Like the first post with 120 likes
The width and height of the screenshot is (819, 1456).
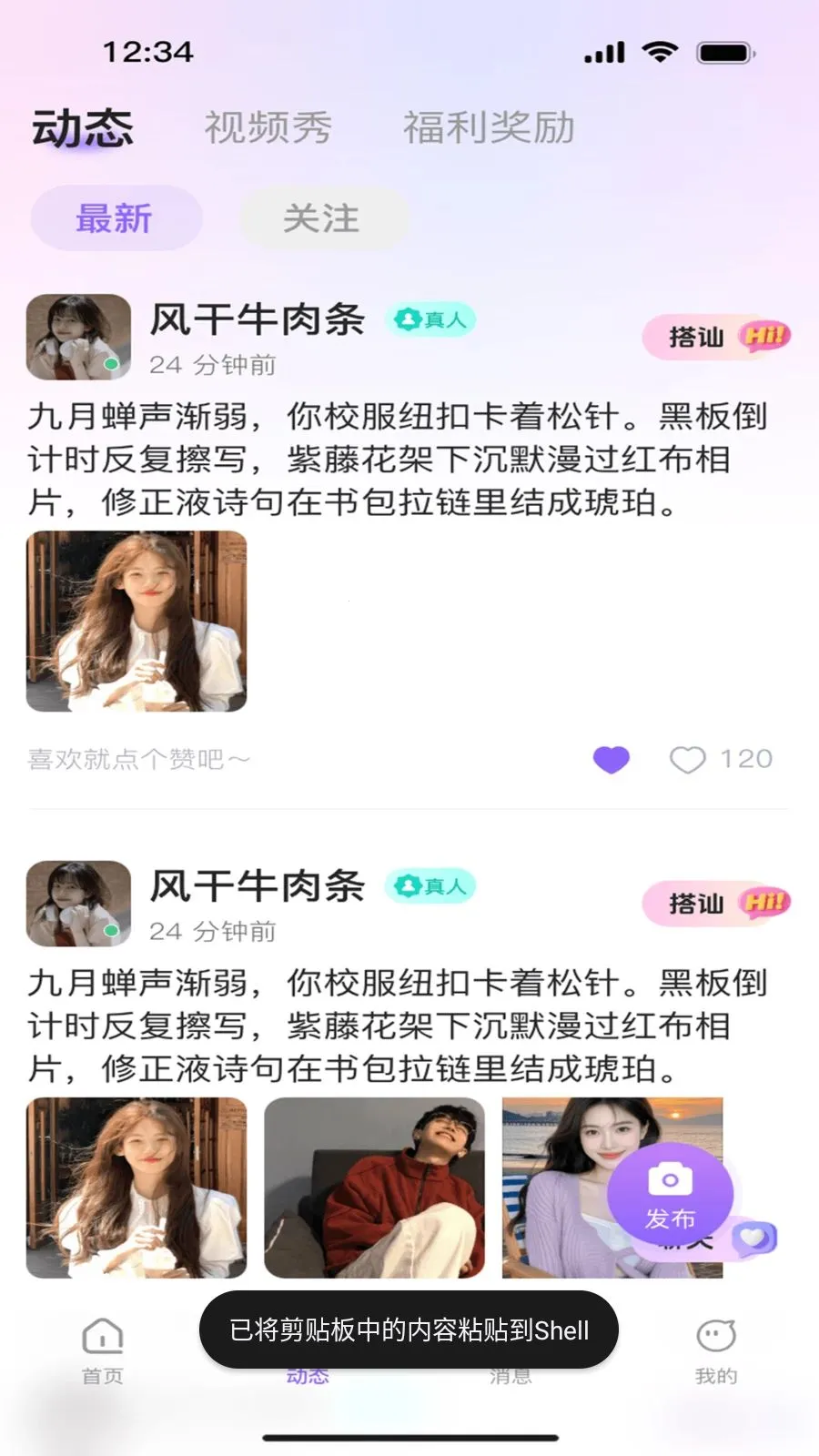pos(688,759)
